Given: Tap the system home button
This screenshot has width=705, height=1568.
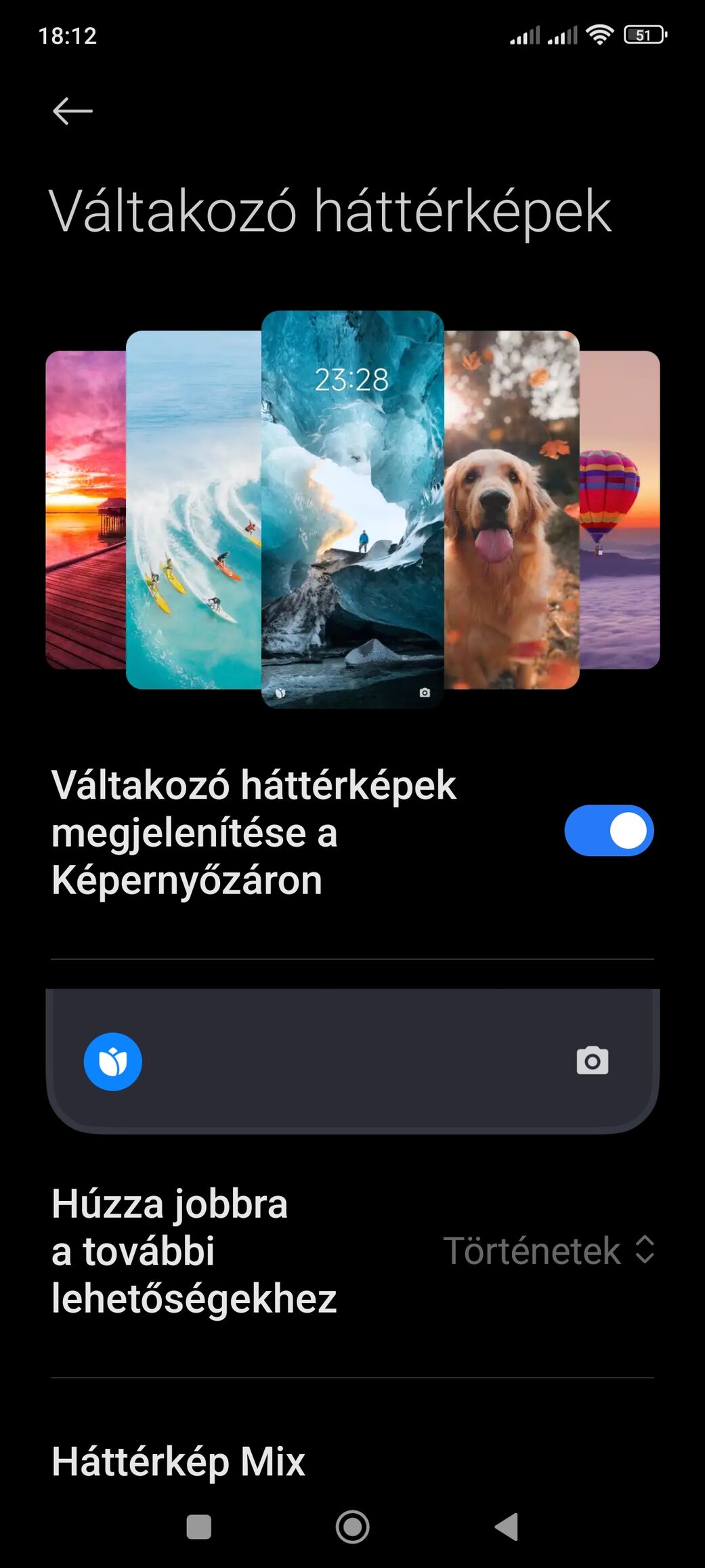Looking at the screenshot, I should pos(352,1527).
